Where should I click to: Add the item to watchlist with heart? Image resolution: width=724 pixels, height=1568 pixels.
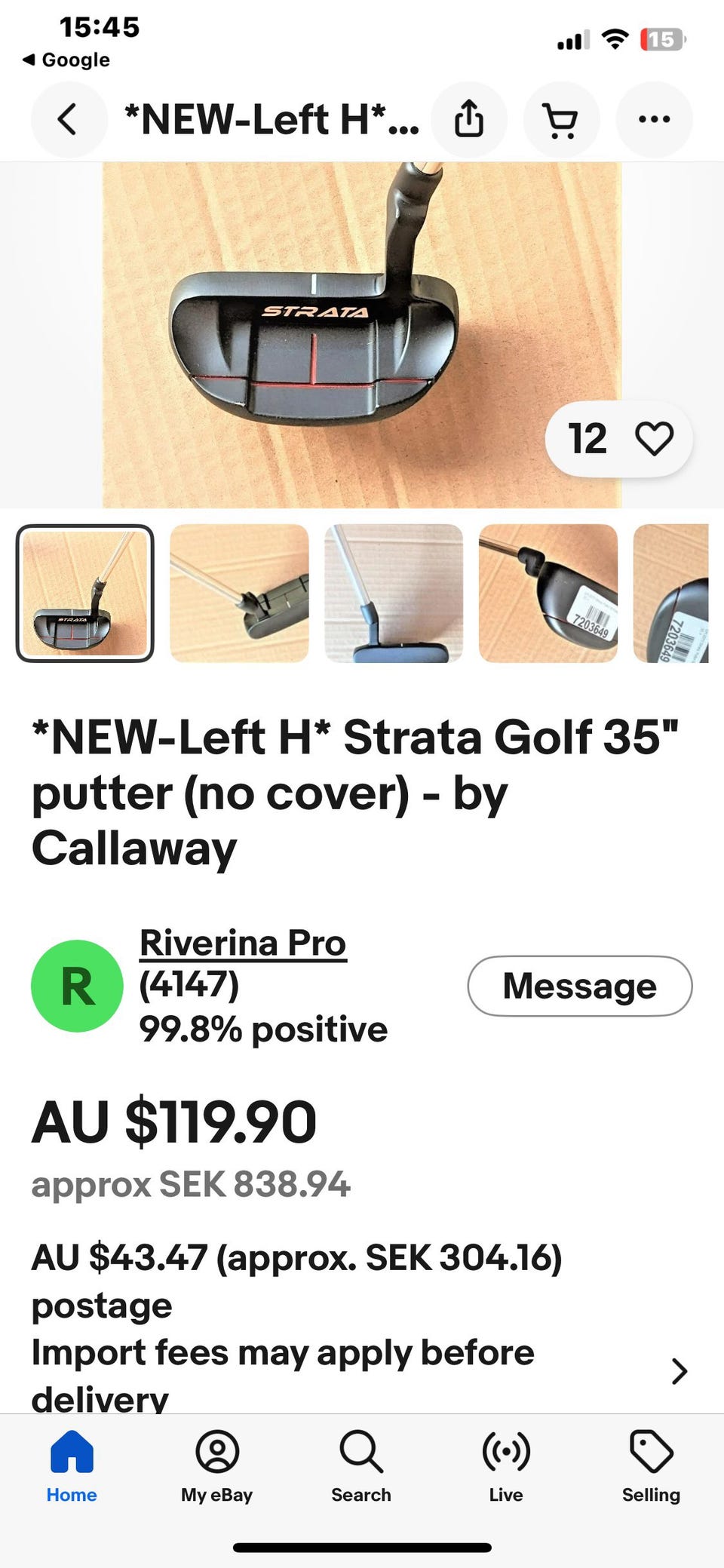(653, 438)
